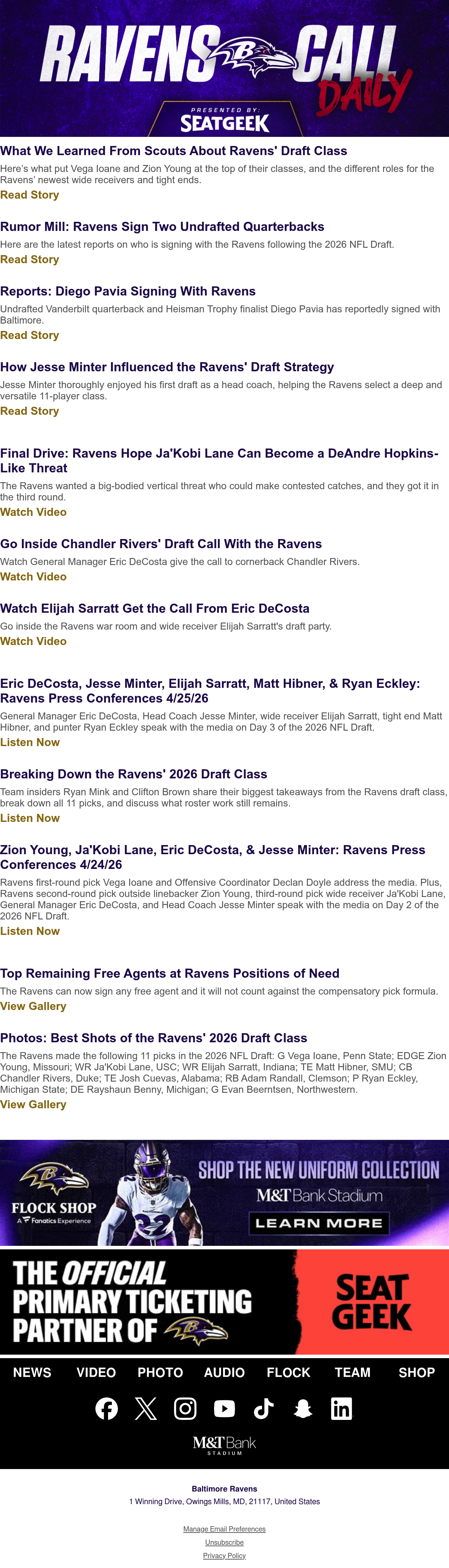
Task: Go to the AUDIO section
Action: tap(224, 1372)
